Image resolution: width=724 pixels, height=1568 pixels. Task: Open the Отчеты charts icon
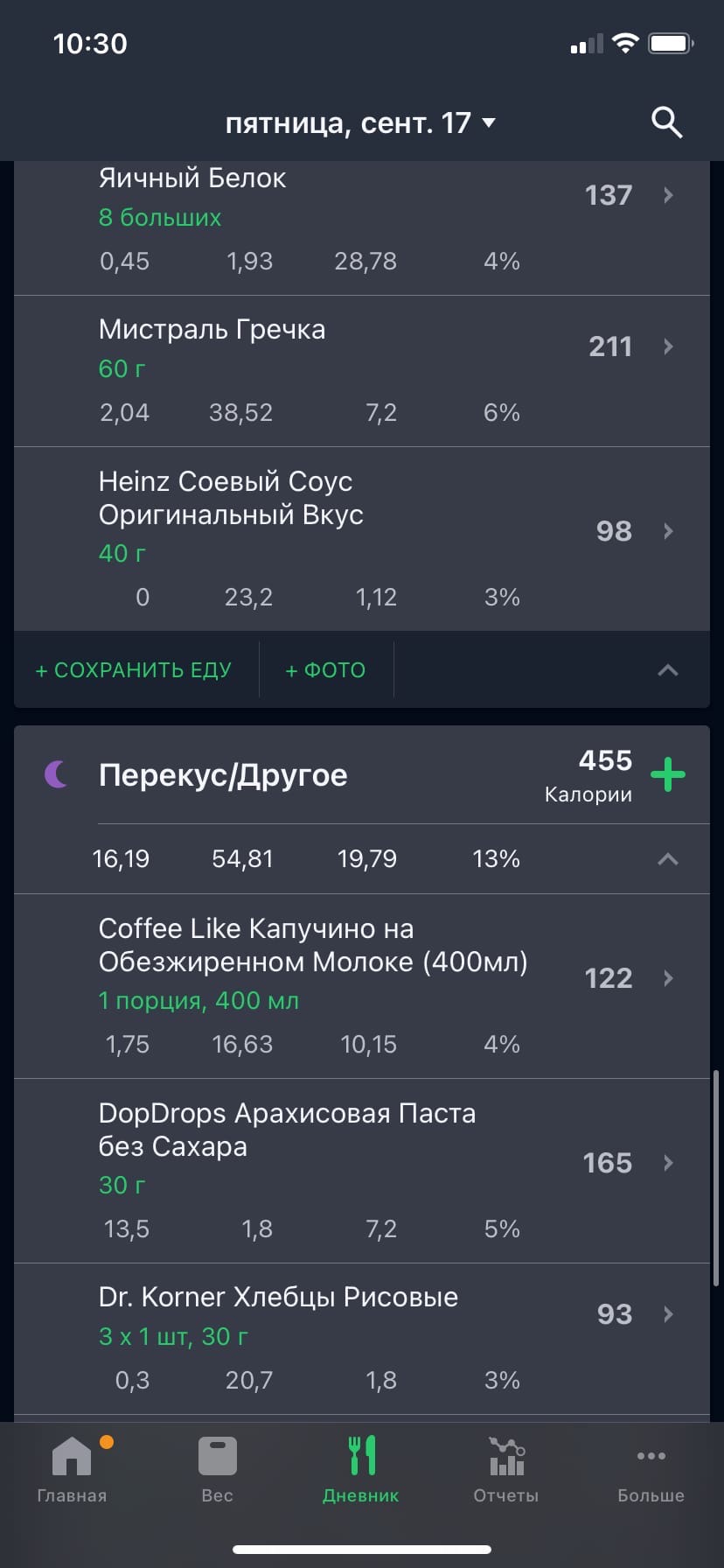[x=505, y=1470]
